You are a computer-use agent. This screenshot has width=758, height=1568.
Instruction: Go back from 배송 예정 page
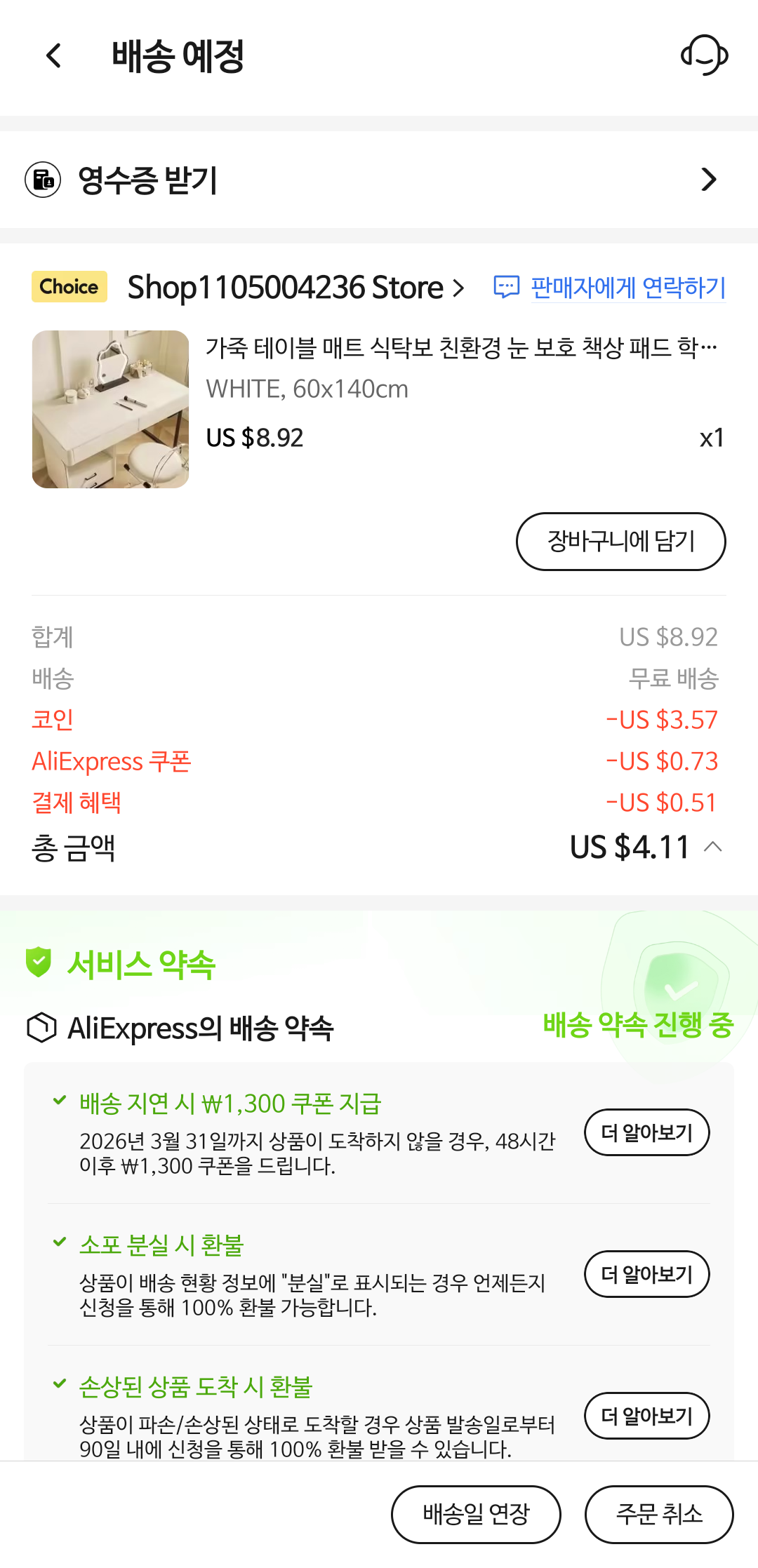pos(54,56)
